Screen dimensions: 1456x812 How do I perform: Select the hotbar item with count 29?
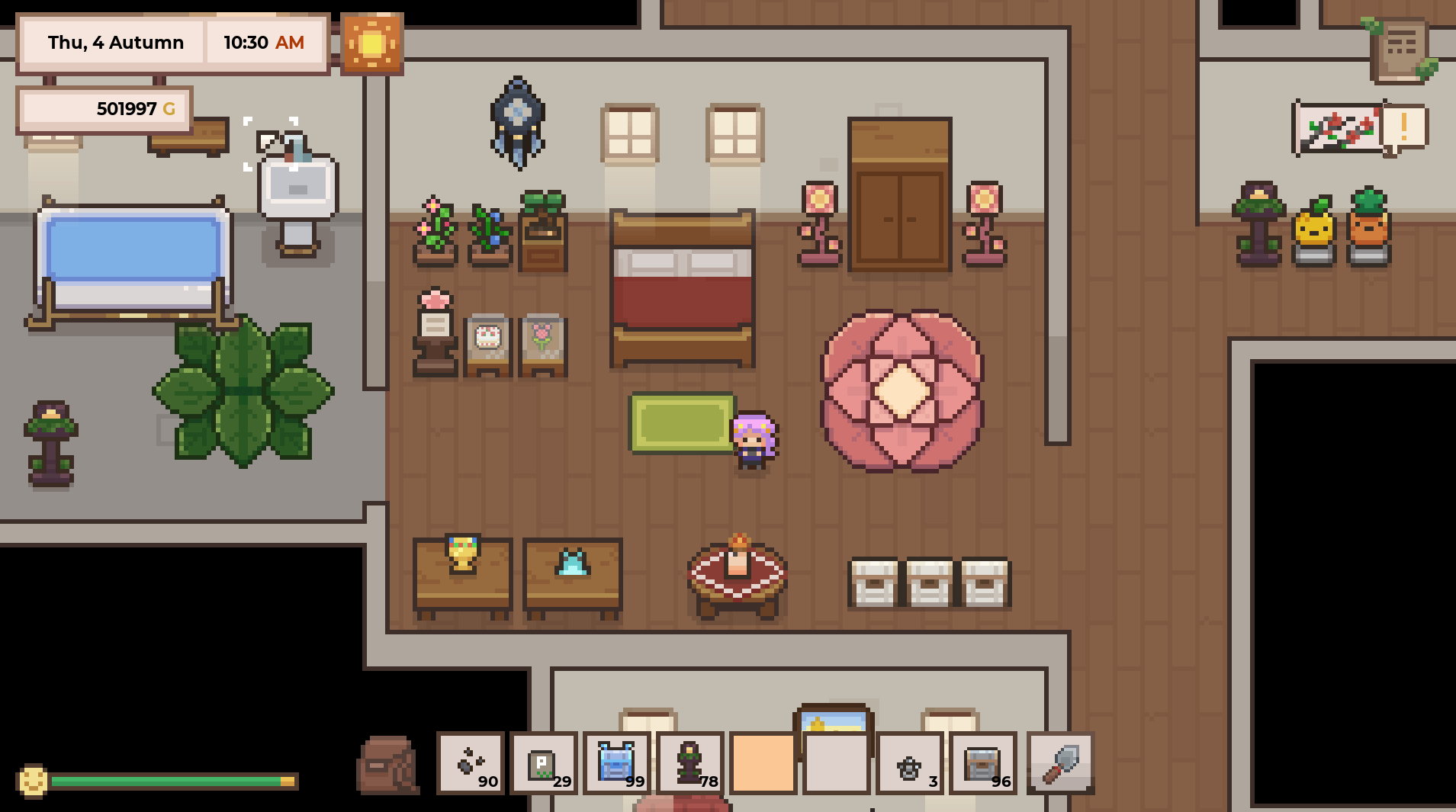click(543, 763)
